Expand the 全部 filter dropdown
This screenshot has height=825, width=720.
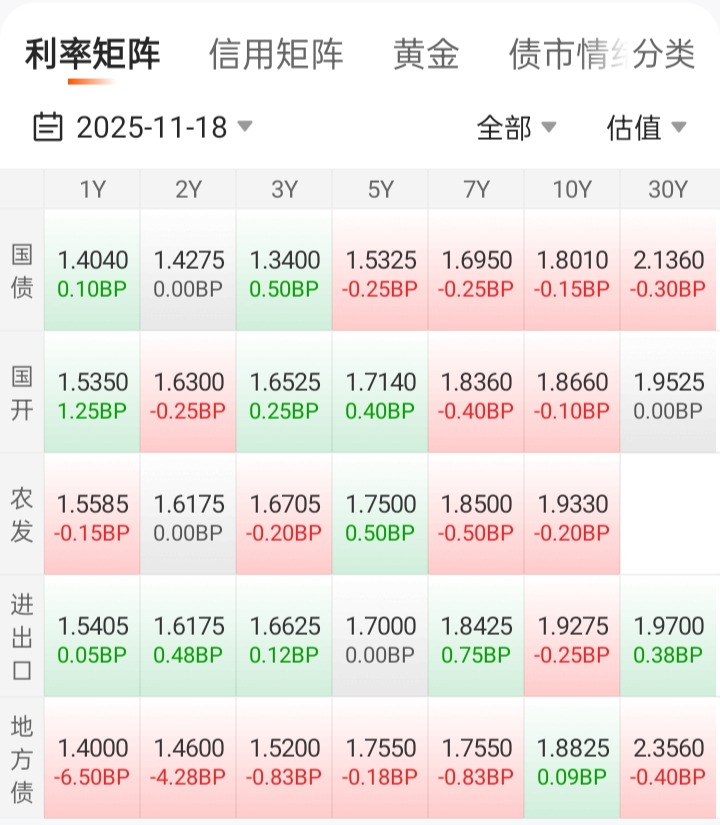516,127
